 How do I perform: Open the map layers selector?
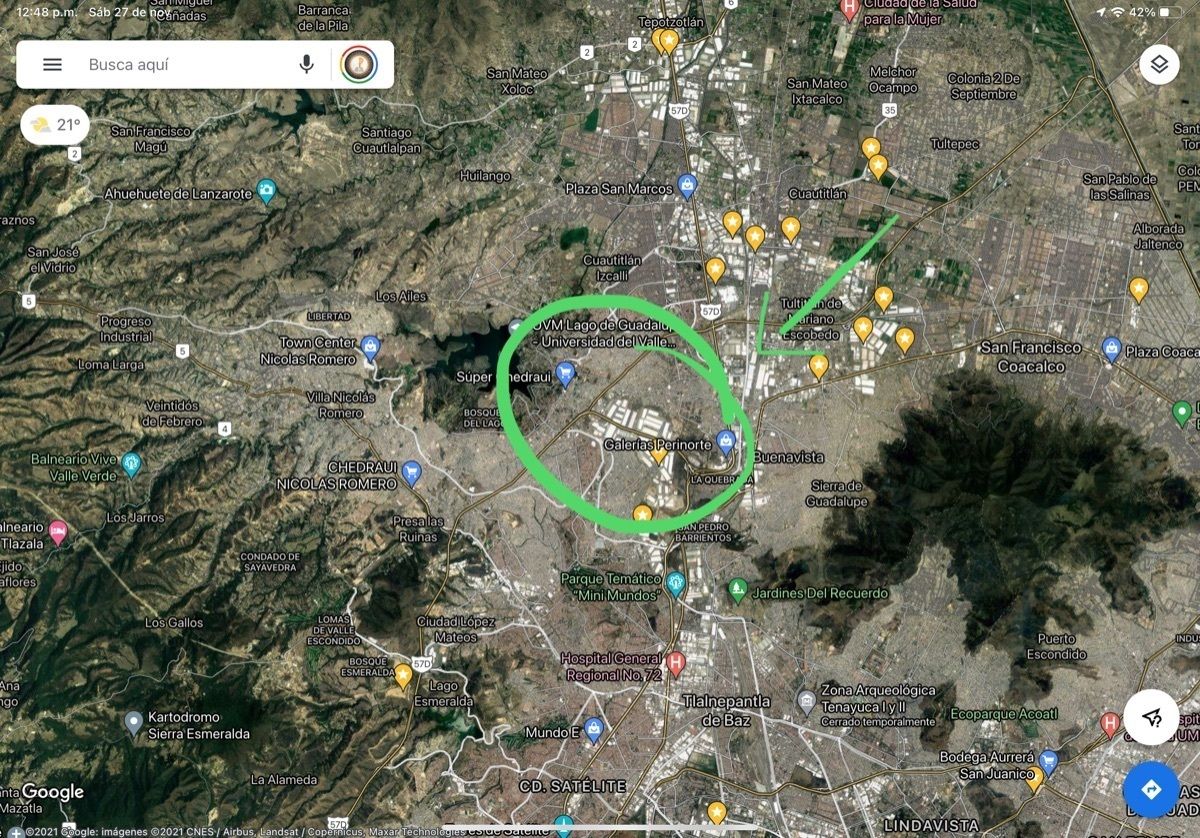pyautogui.click(x=1158, y=65)
